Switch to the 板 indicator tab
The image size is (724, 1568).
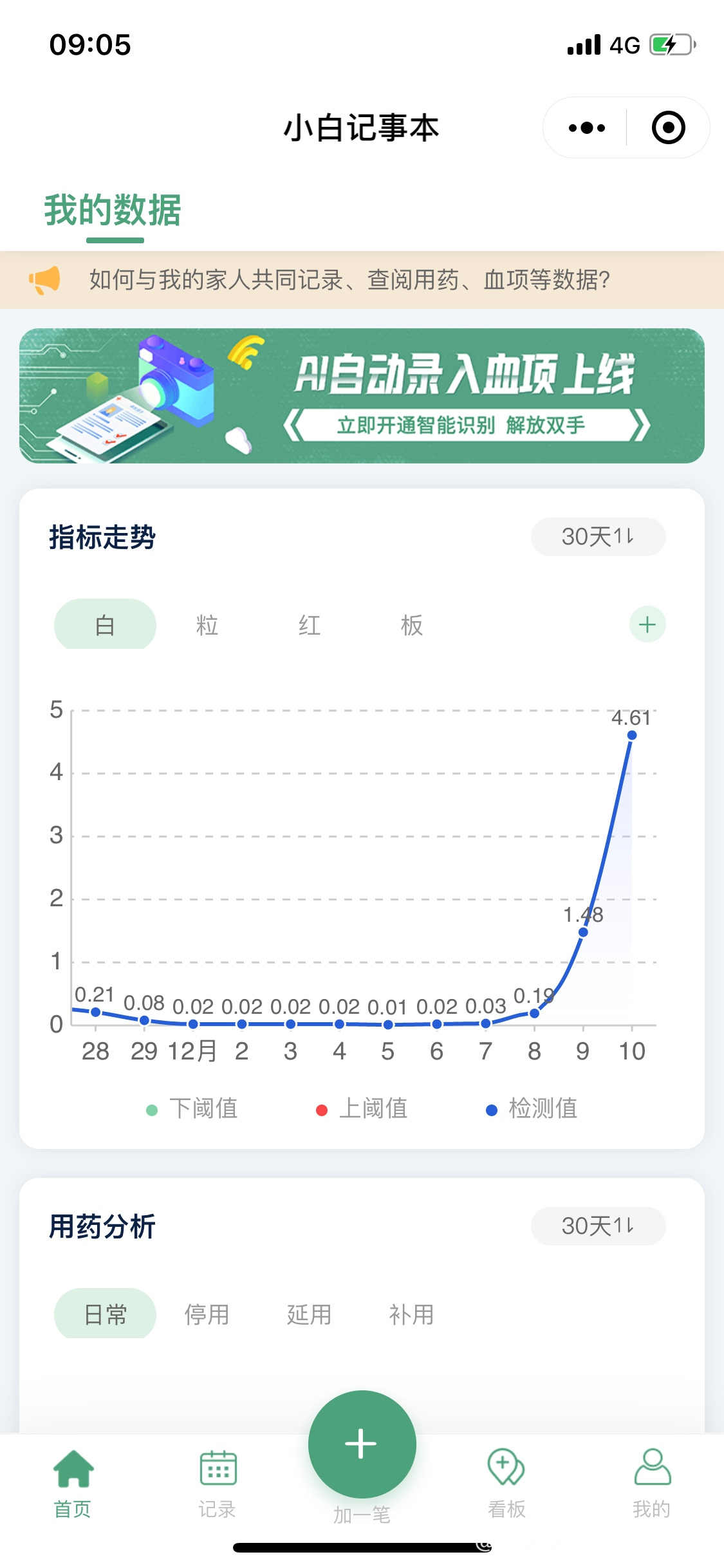pos(412,624)
